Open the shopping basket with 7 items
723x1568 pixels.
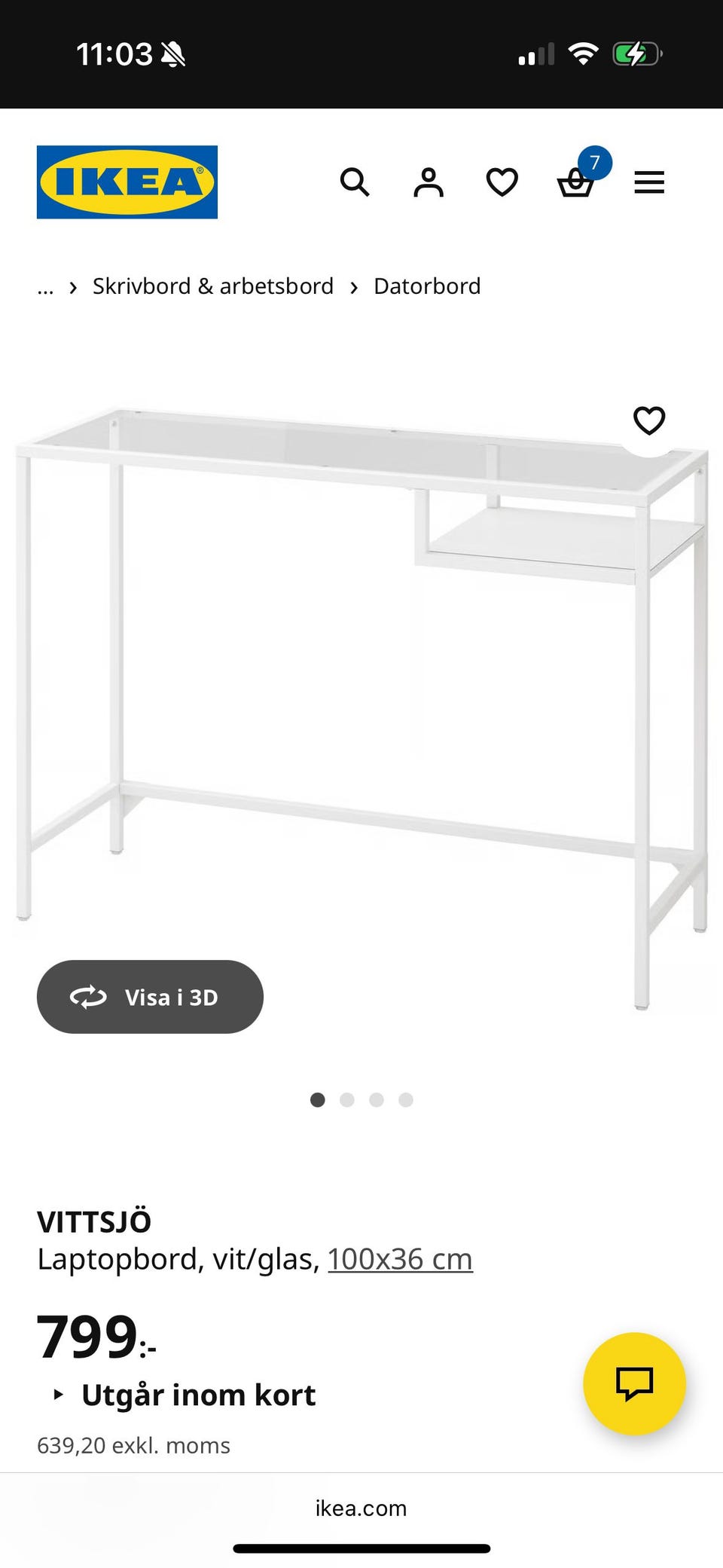pos(576,182)
